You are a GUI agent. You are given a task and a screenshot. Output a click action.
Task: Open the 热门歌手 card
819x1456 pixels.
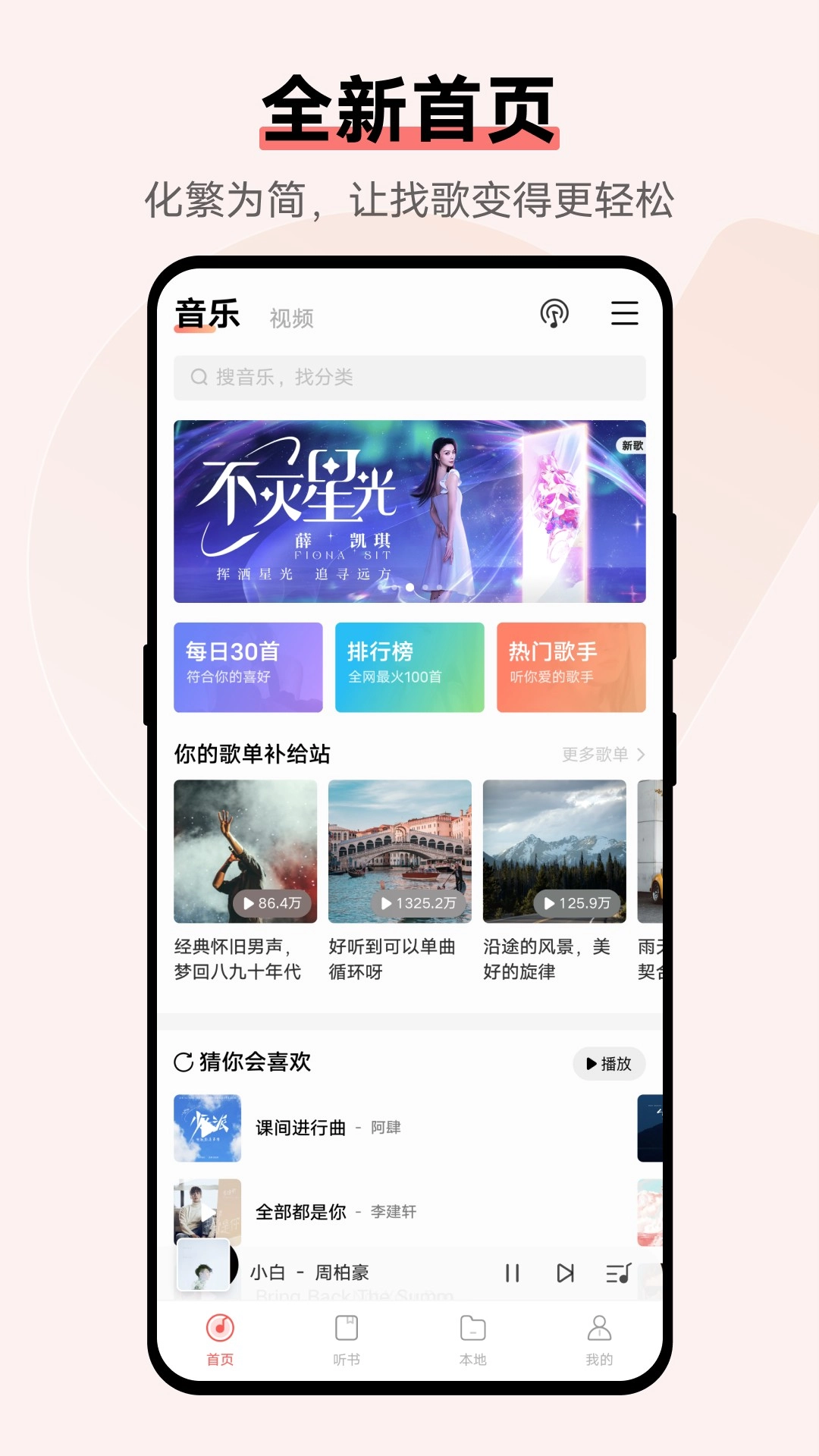[x=571, y=667]
